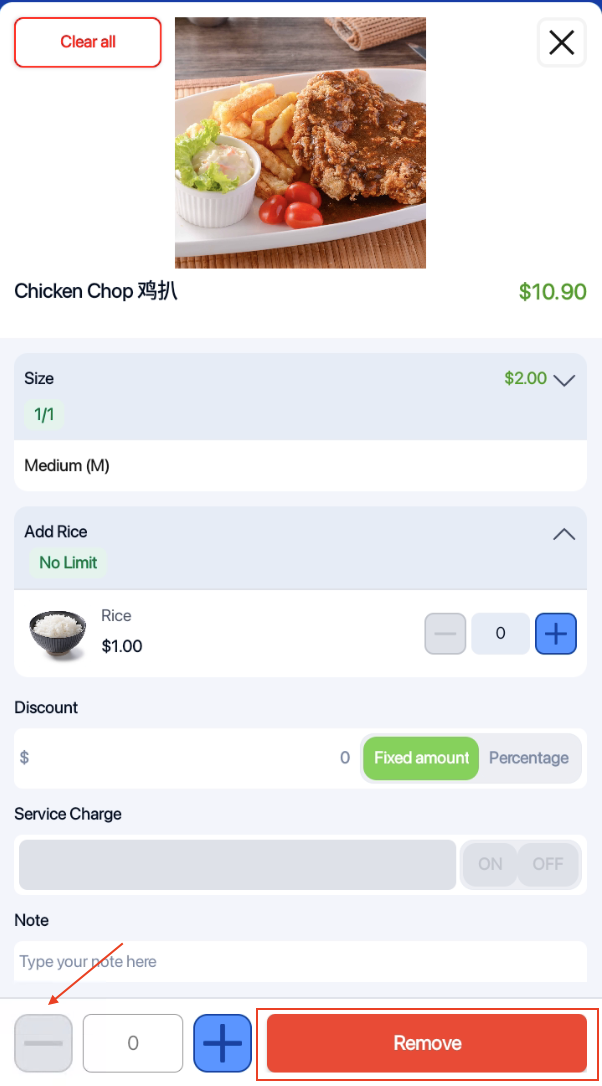Type a note in the Note field

300,962
